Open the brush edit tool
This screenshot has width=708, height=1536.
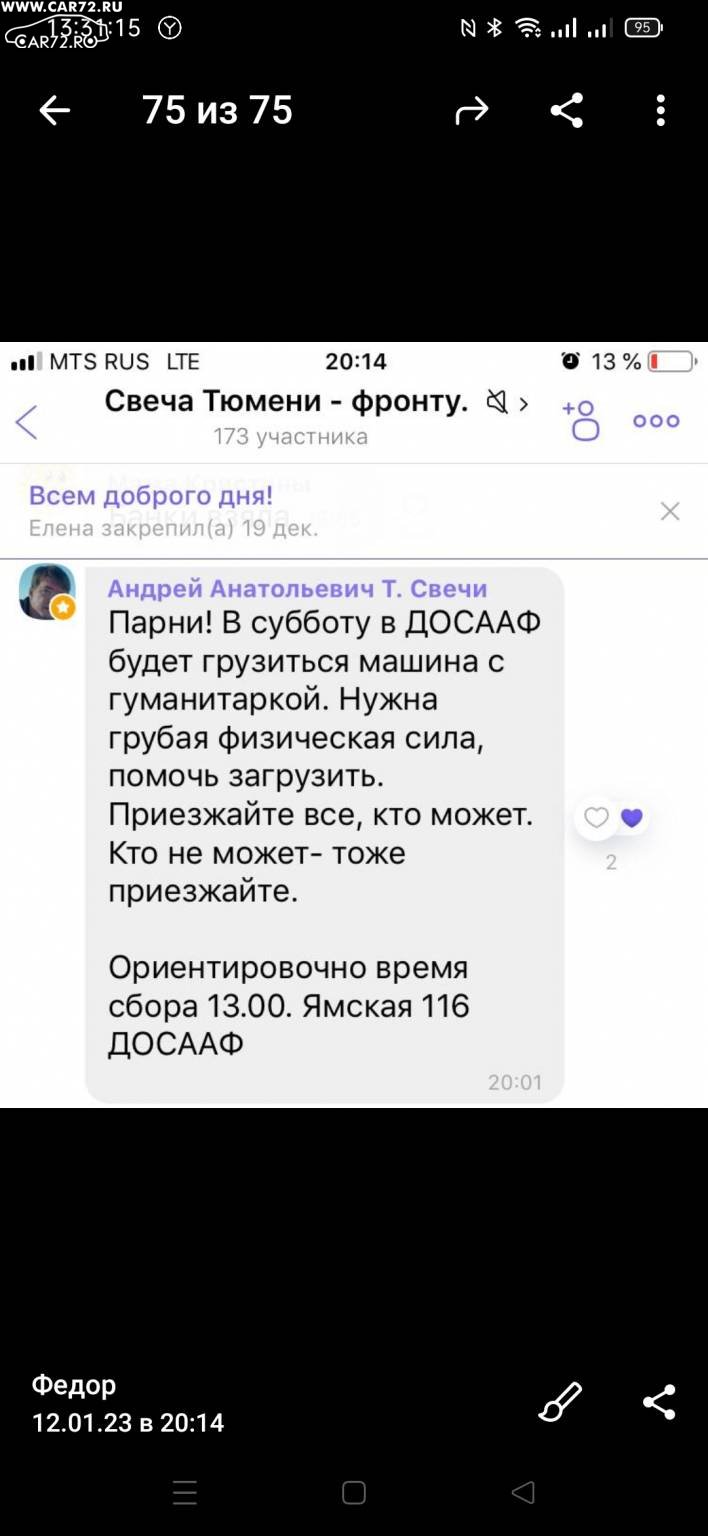point(560,1402)
